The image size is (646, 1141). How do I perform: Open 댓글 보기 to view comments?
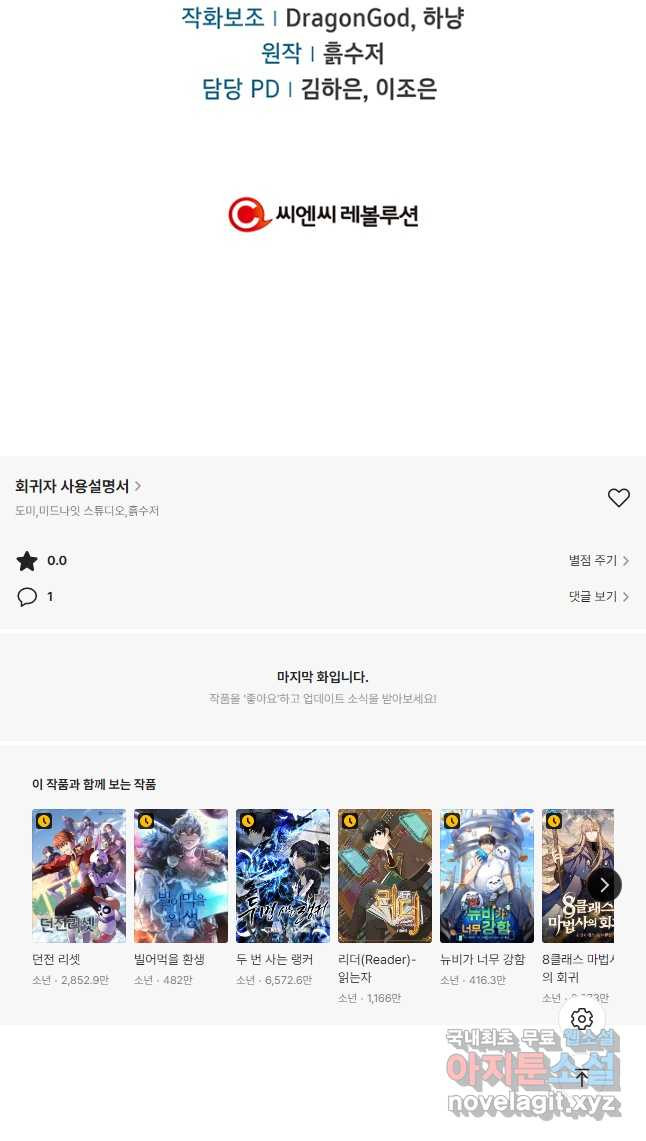point(598,597)
